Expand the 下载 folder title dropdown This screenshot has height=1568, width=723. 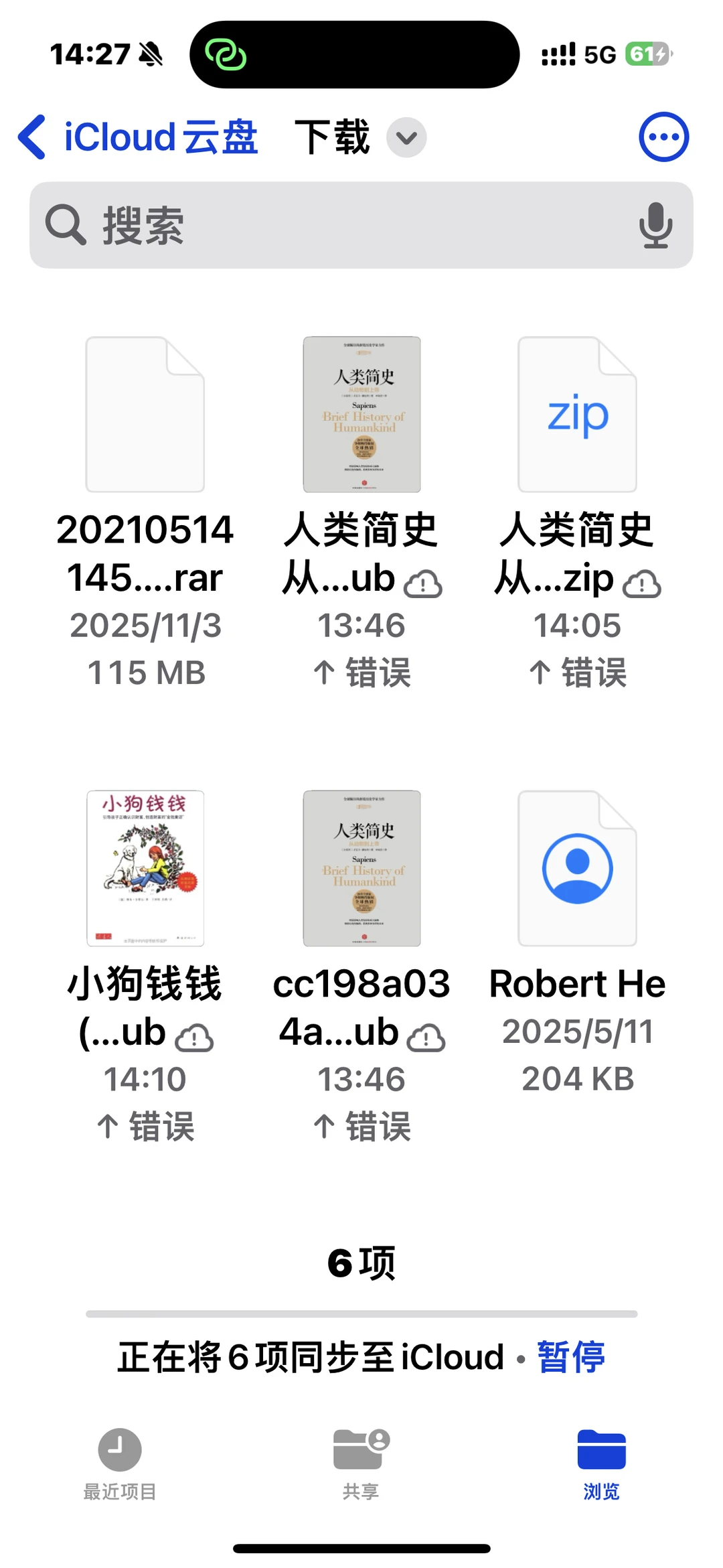(406, 138)
